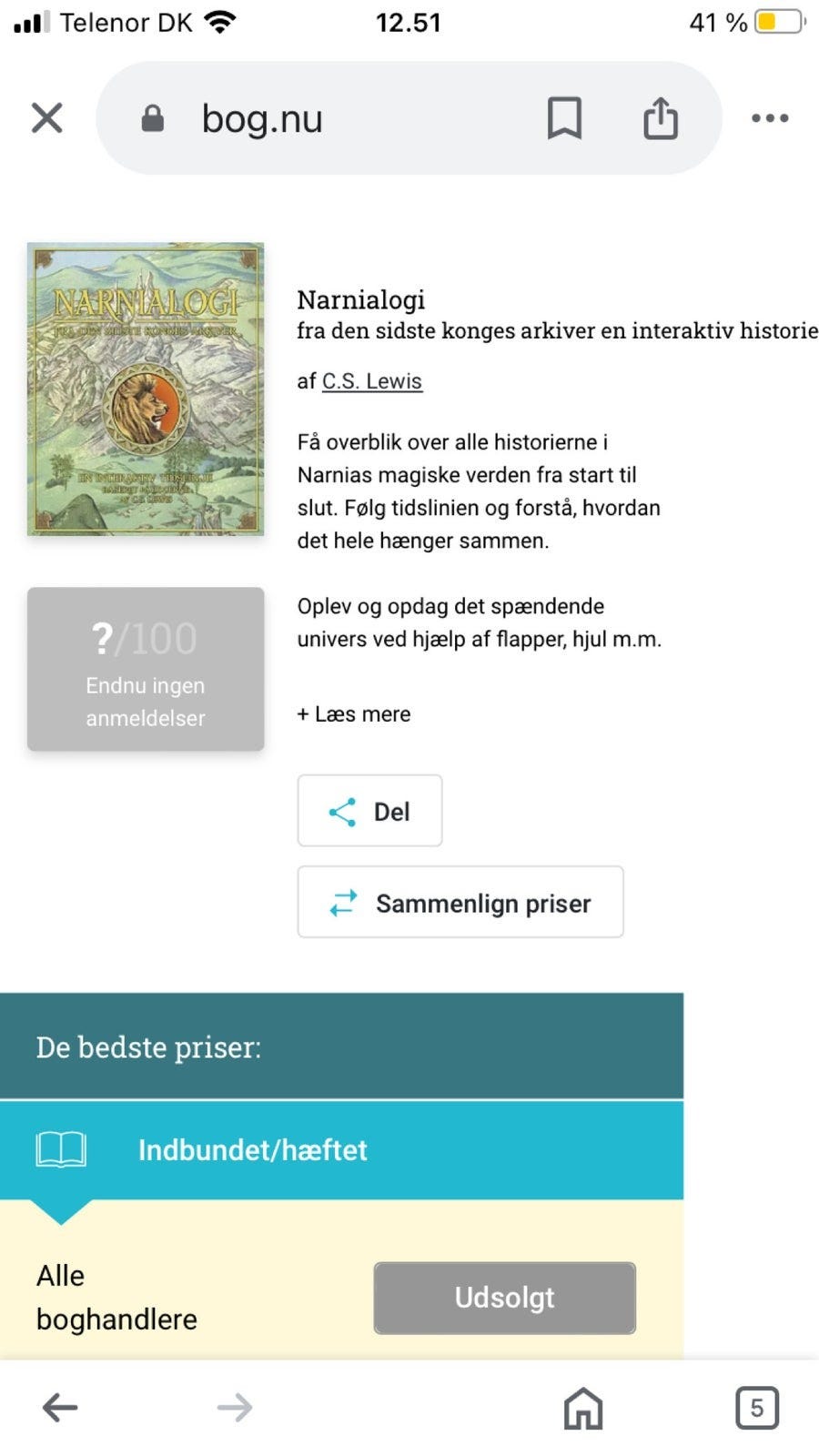Expand the Læs mere description
Viewport: 819px width, 1456px height.
click(353, 714)
